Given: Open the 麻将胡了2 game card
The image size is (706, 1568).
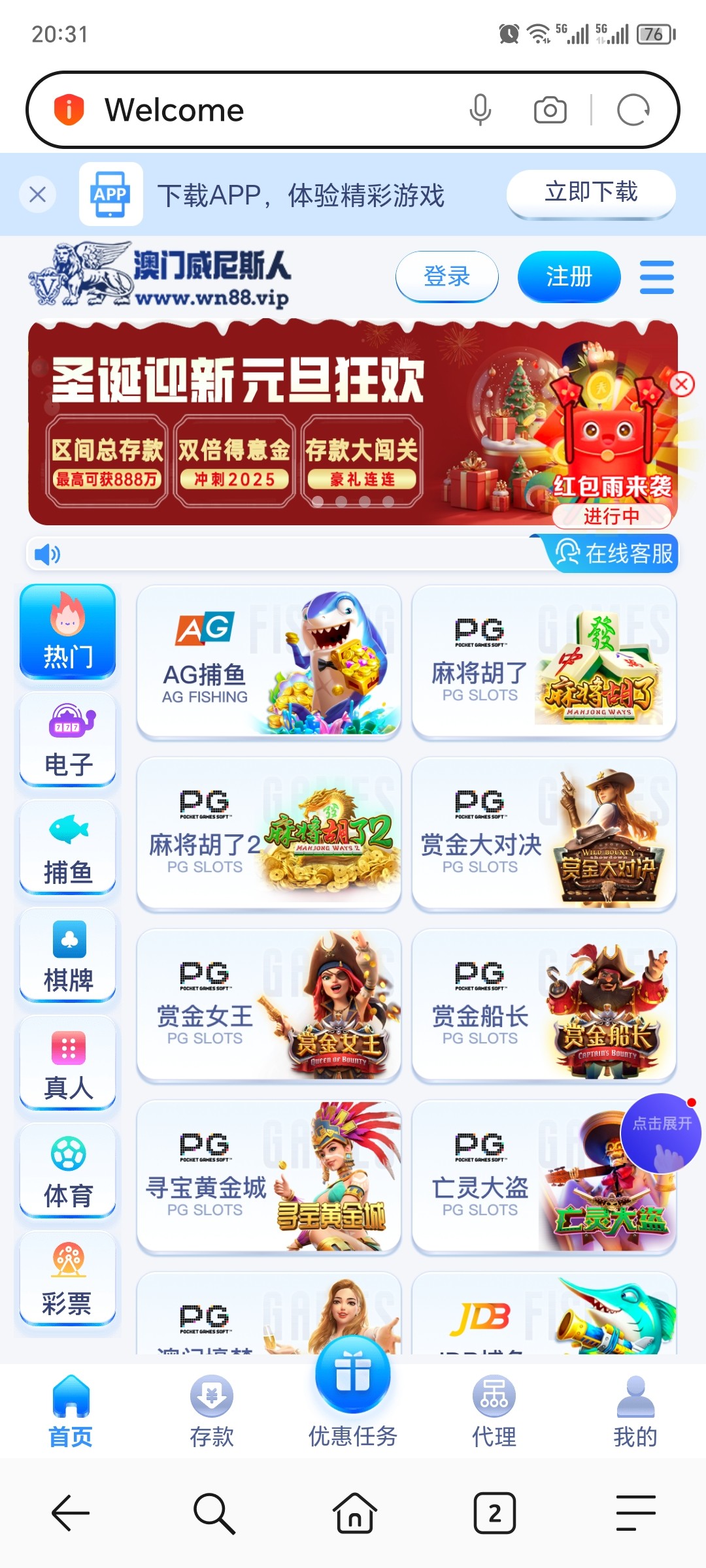Looking at the screenshot, I should click(x=269, y=834).
